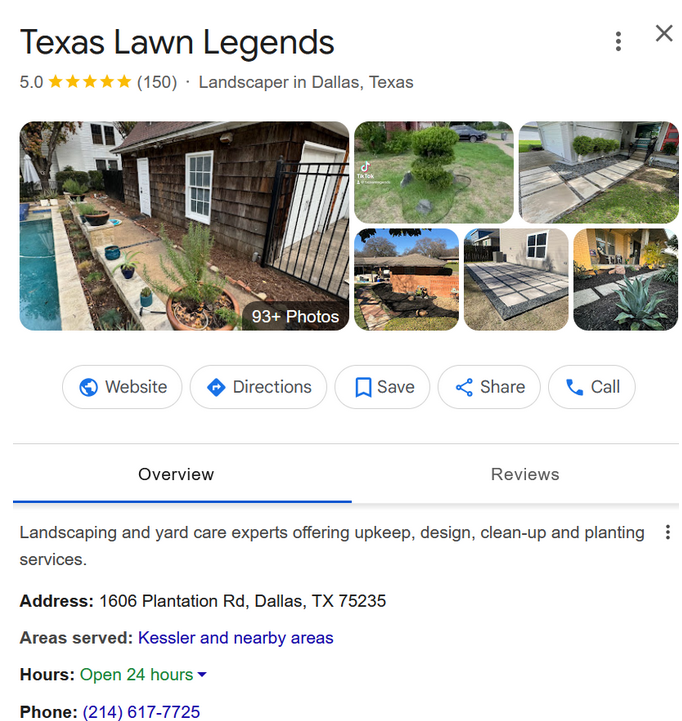Call Texas Lawn Legends
The width and height of the screenshot is (682, 721).
tap(591, 387)
